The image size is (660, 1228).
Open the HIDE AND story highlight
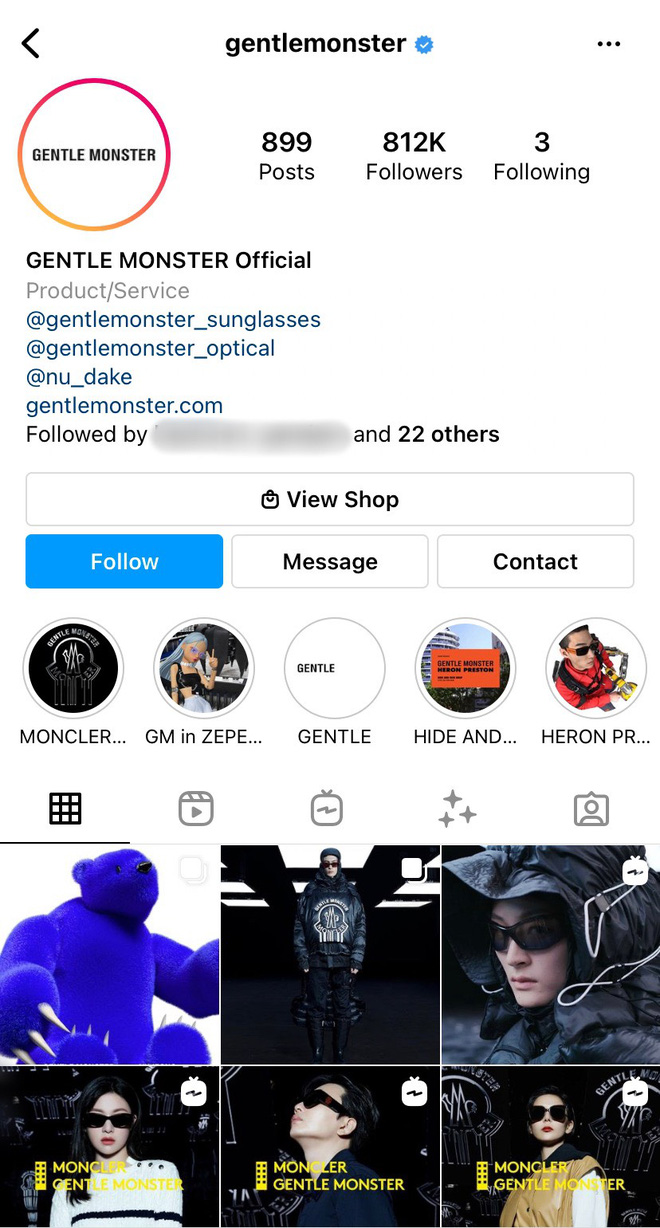tap(465, 668)
